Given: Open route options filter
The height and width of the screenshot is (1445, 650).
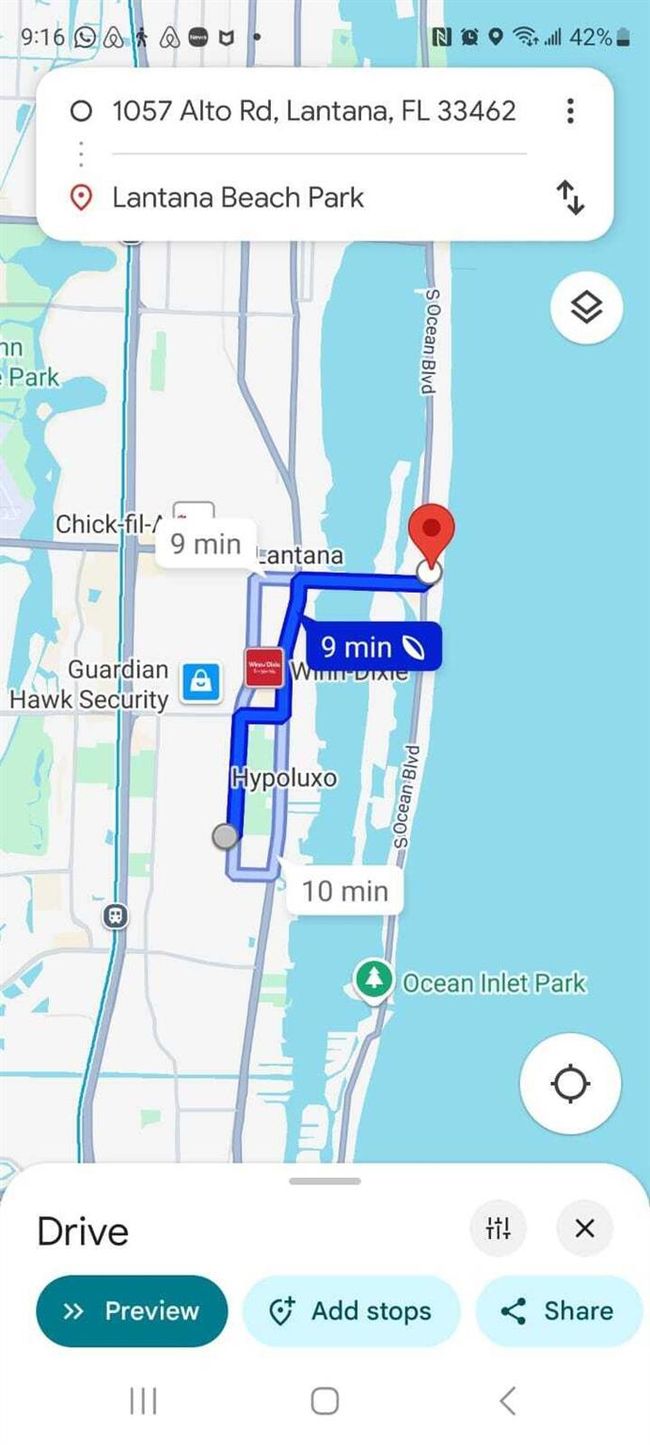Looking at the screenshot, I should (498, 1228).
